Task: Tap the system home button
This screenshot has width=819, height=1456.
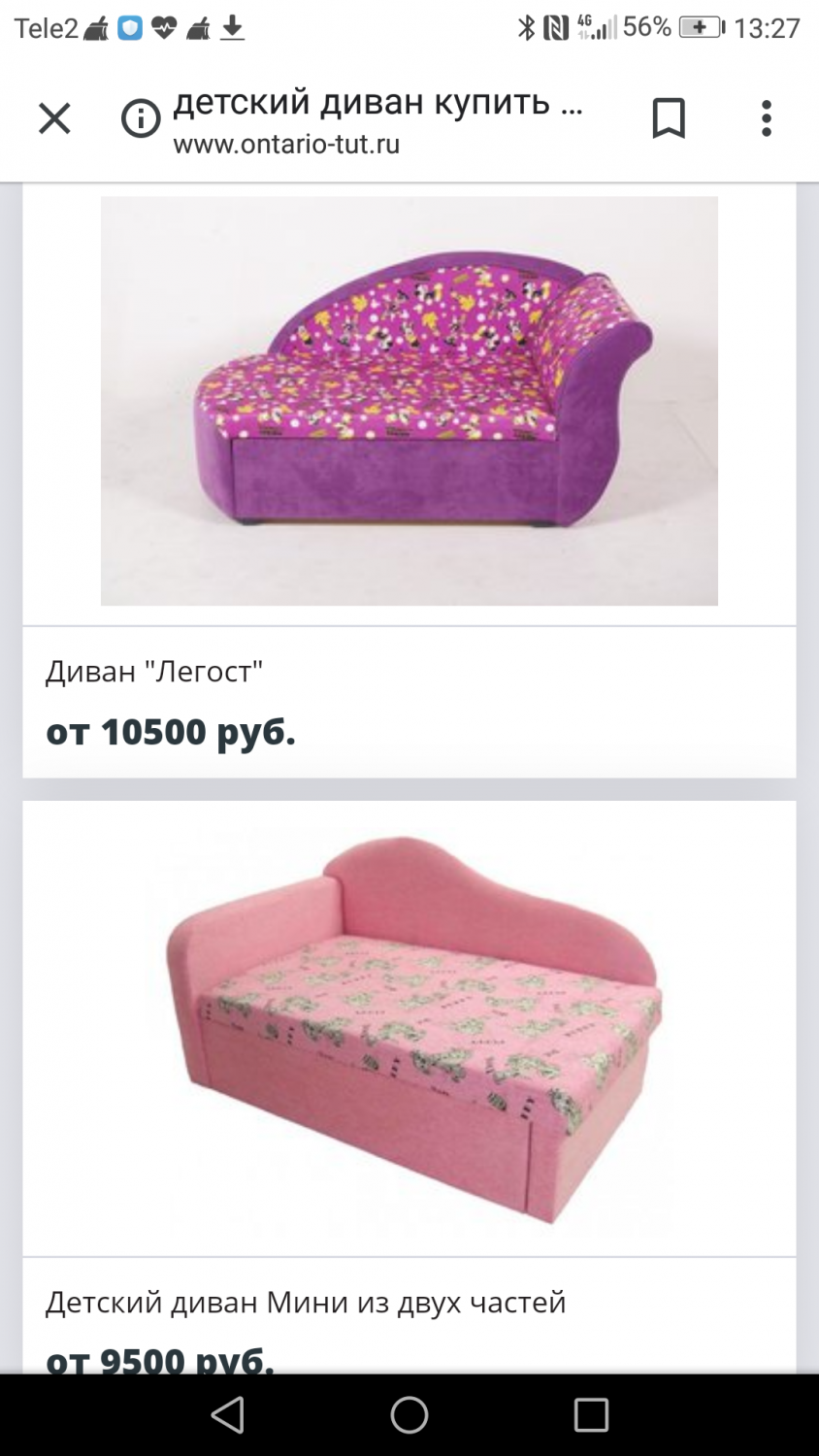Action: coord(409,1415)
